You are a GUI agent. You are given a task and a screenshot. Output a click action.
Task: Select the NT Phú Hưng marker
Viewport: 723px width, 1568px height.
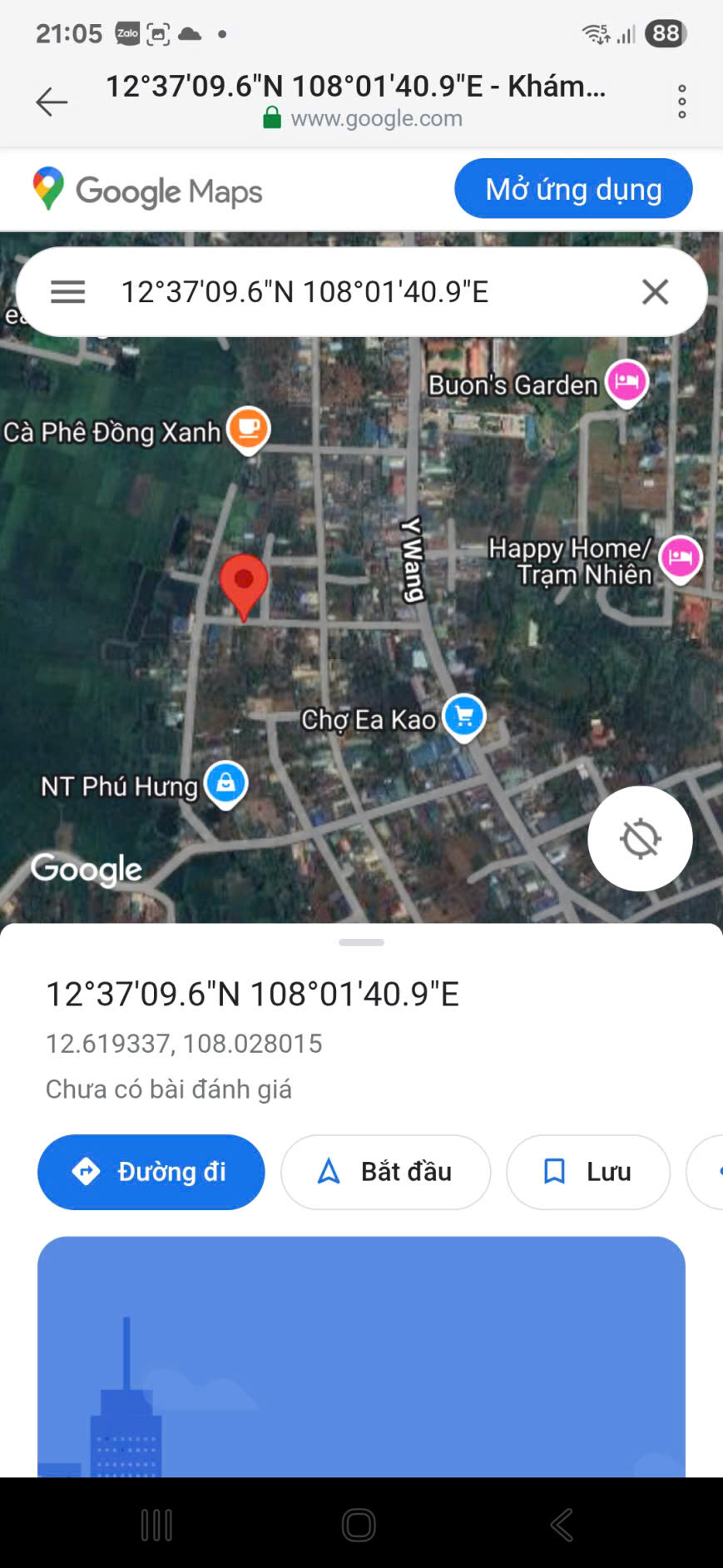pyautogui.click(x=225, y=783)
